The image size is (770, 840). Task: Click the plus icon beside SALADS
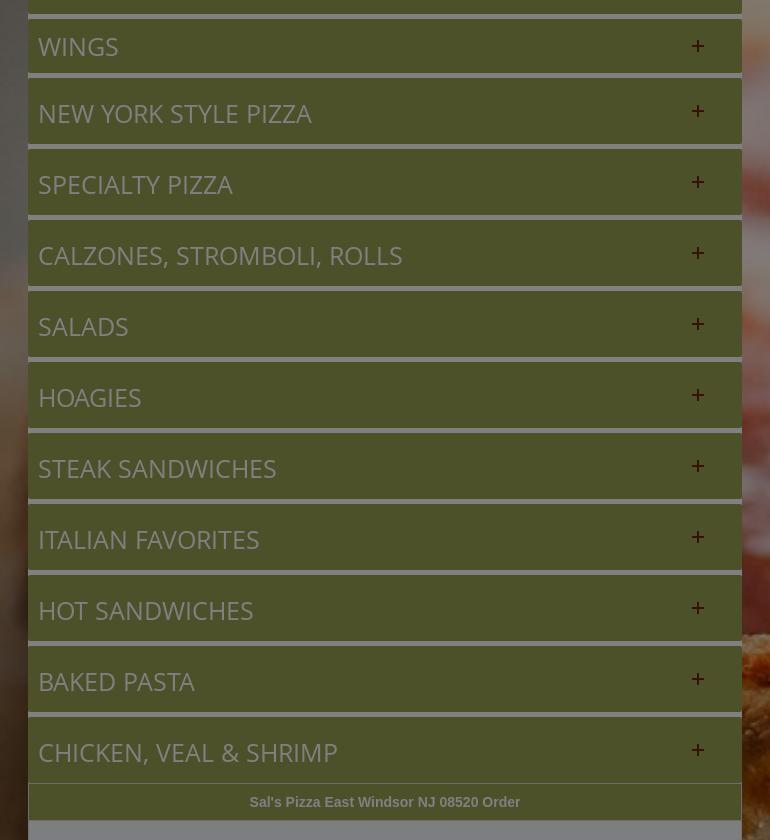click(x=698, y=324)
